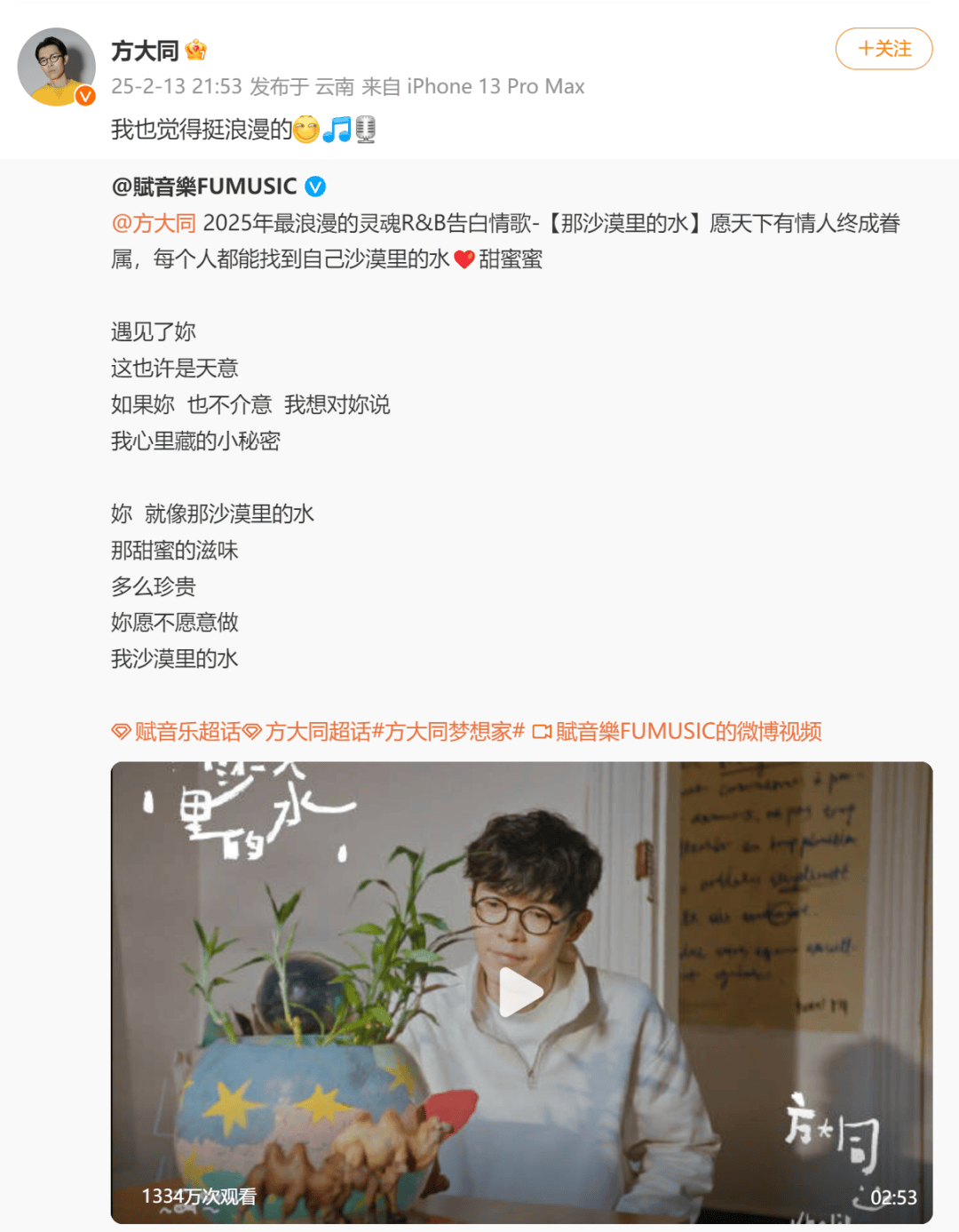The height and width of the screenshot is (1232, 959).
Task: Open the 赋音乐超话 super topic
Action: click(178, 732)
